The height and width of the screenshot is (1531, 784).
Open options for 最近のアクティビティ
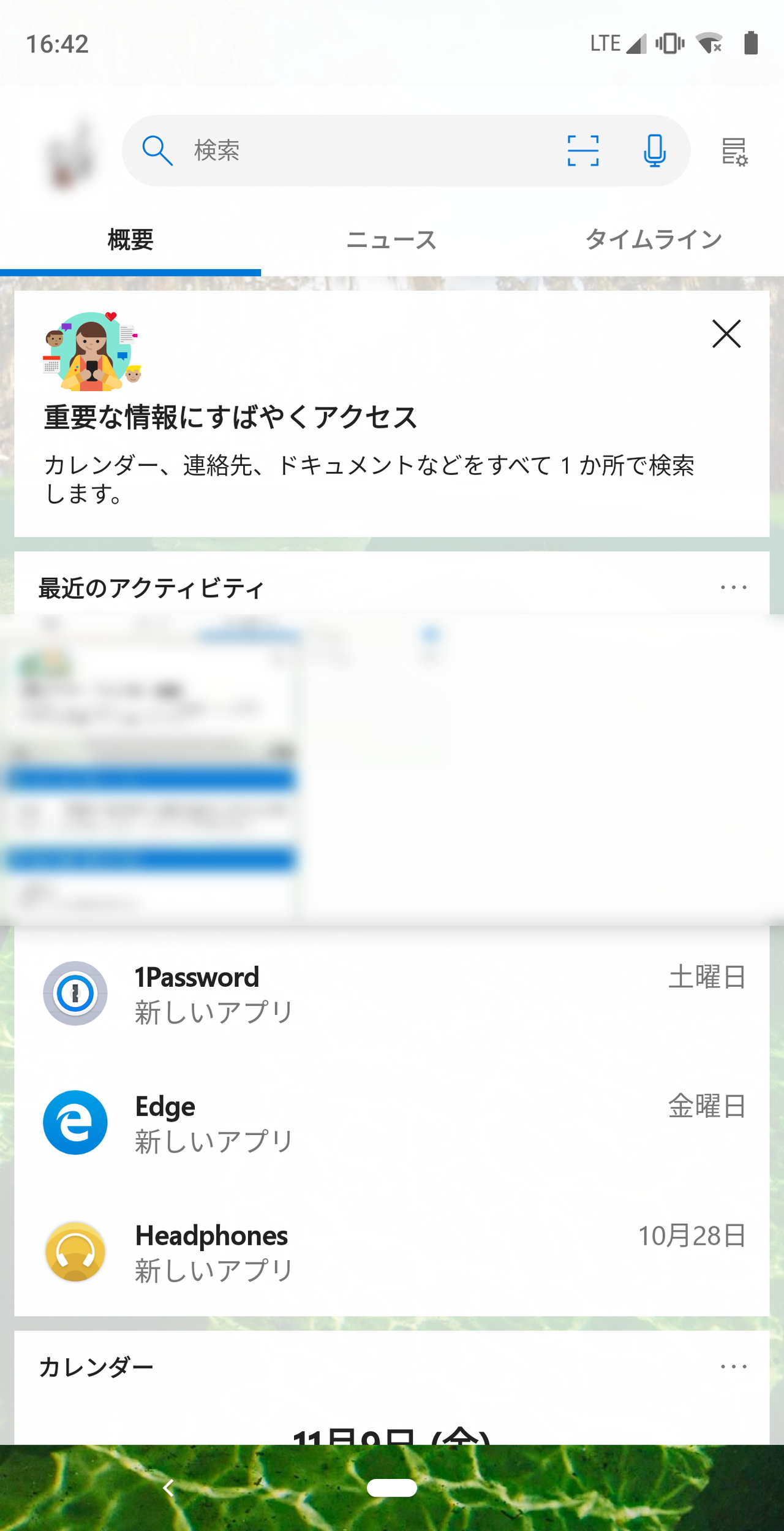(733, 587)
